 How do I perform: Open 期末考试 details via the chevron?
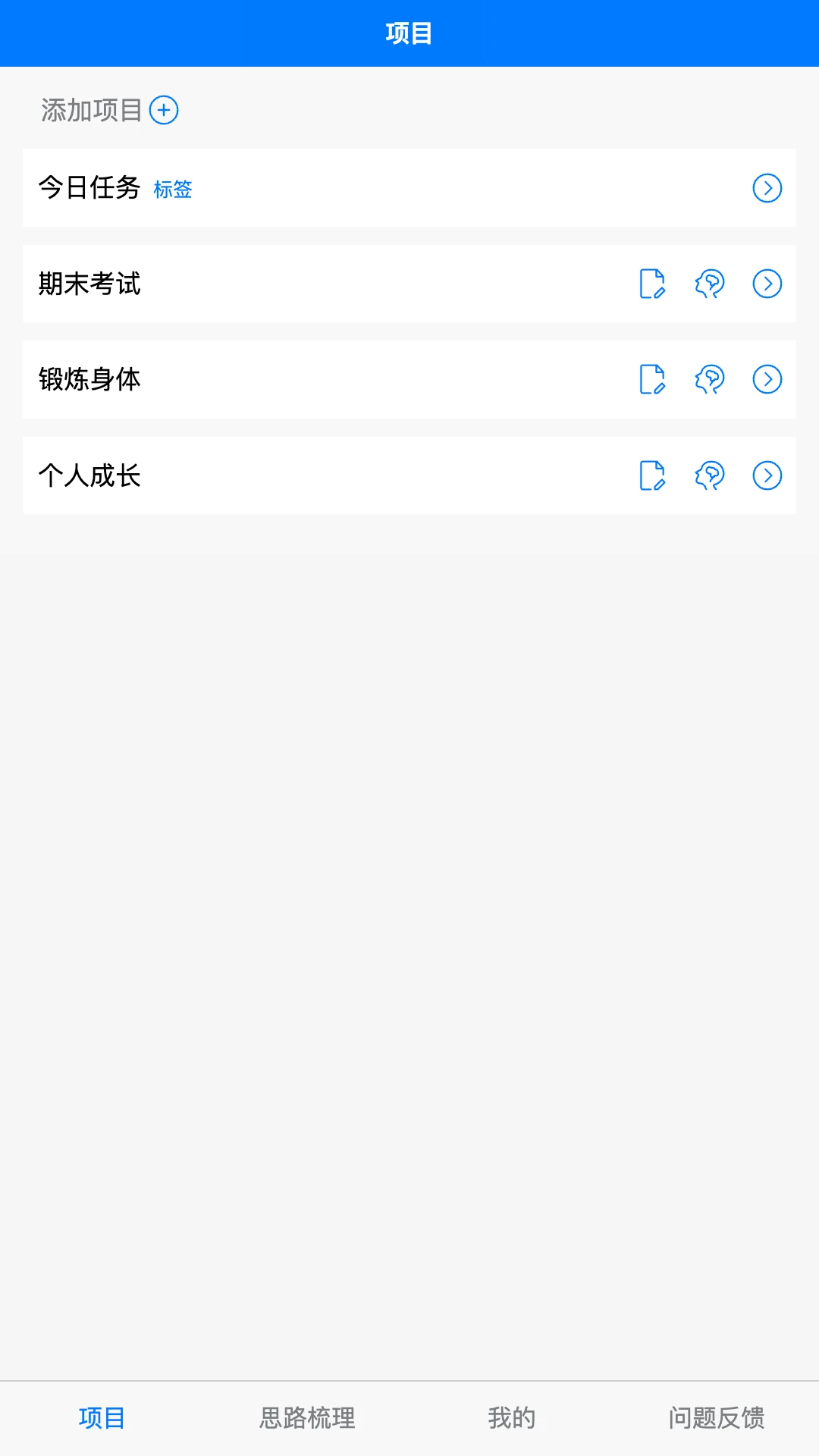(x=768, y=284)
